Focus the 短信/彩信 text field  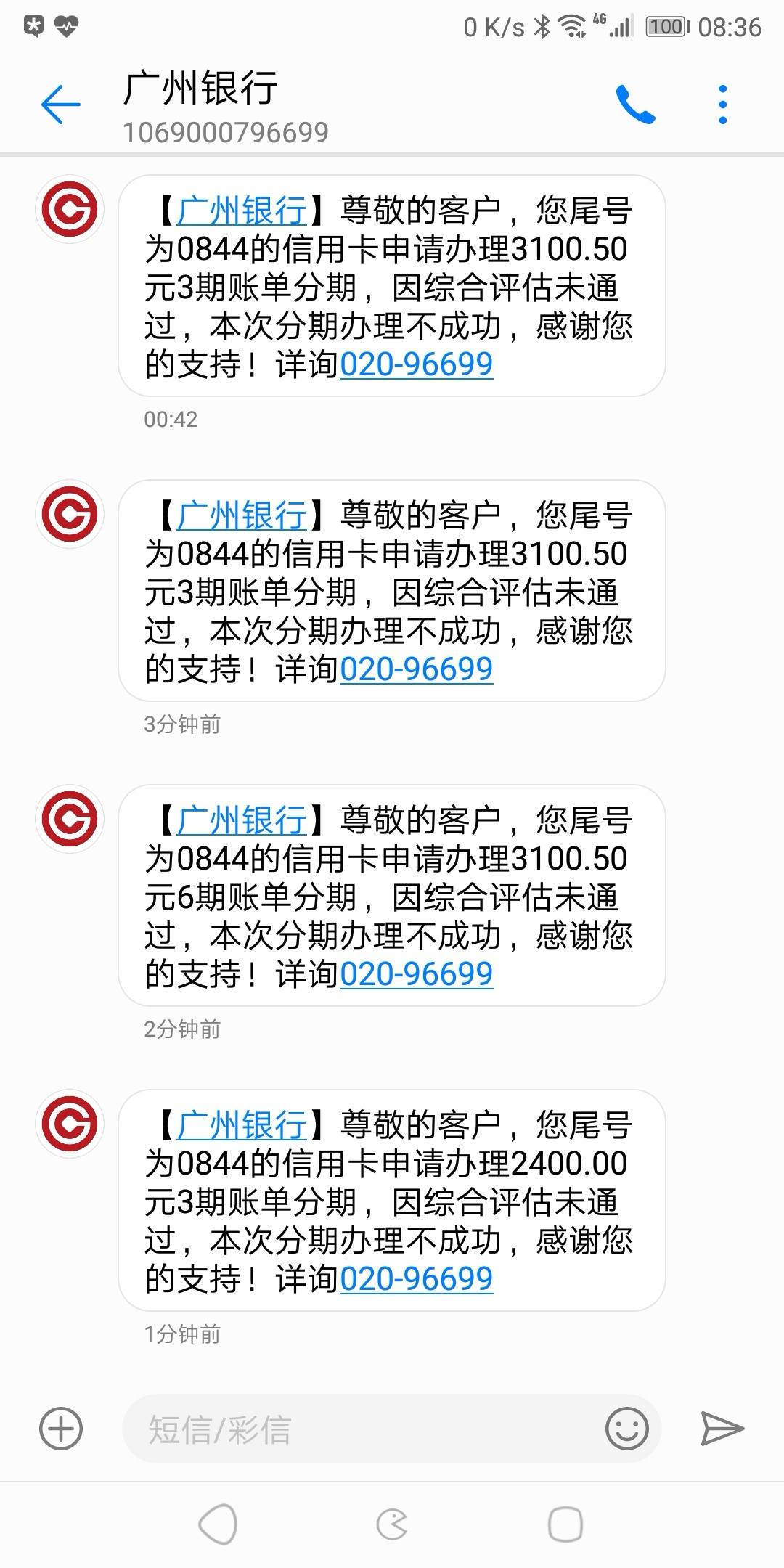tap(363, 1429)
